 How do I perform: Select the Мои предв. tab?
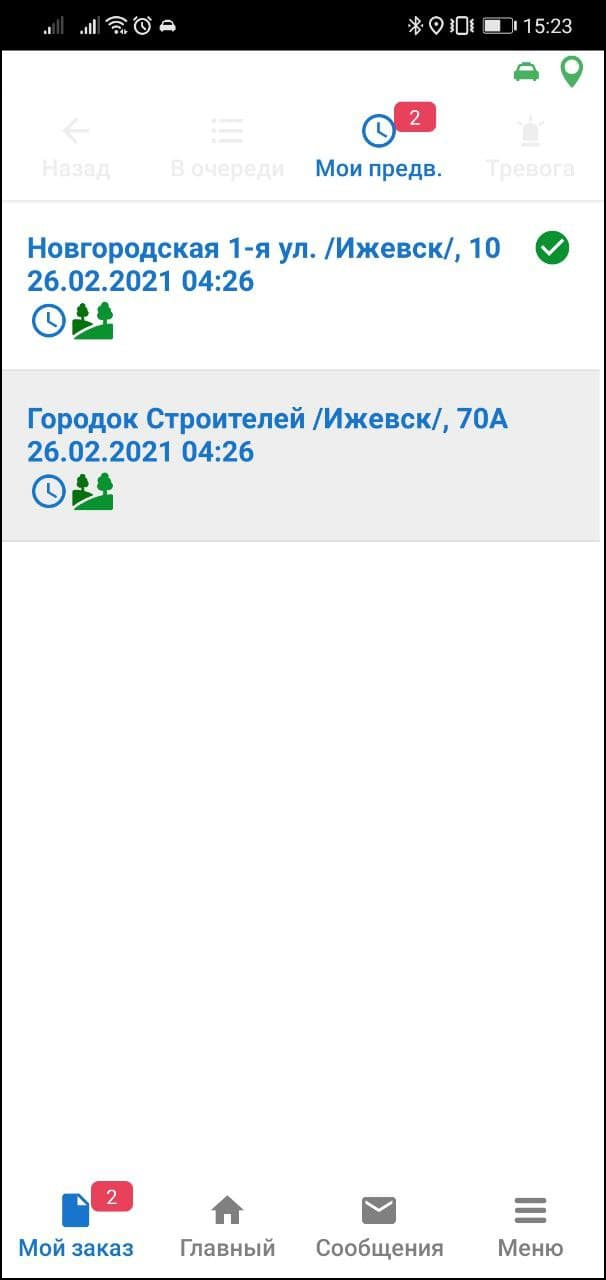(379, 145)
